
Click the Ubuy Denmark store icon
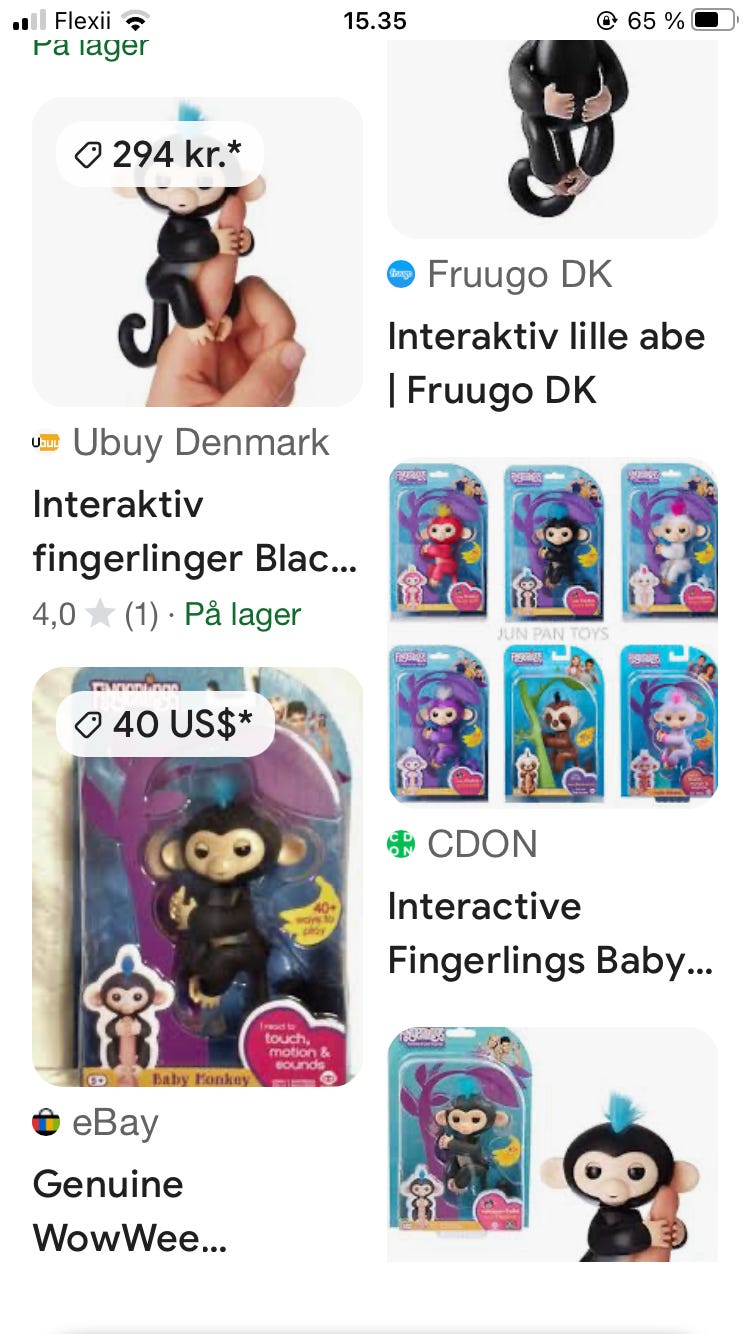(x=46, y=441)
